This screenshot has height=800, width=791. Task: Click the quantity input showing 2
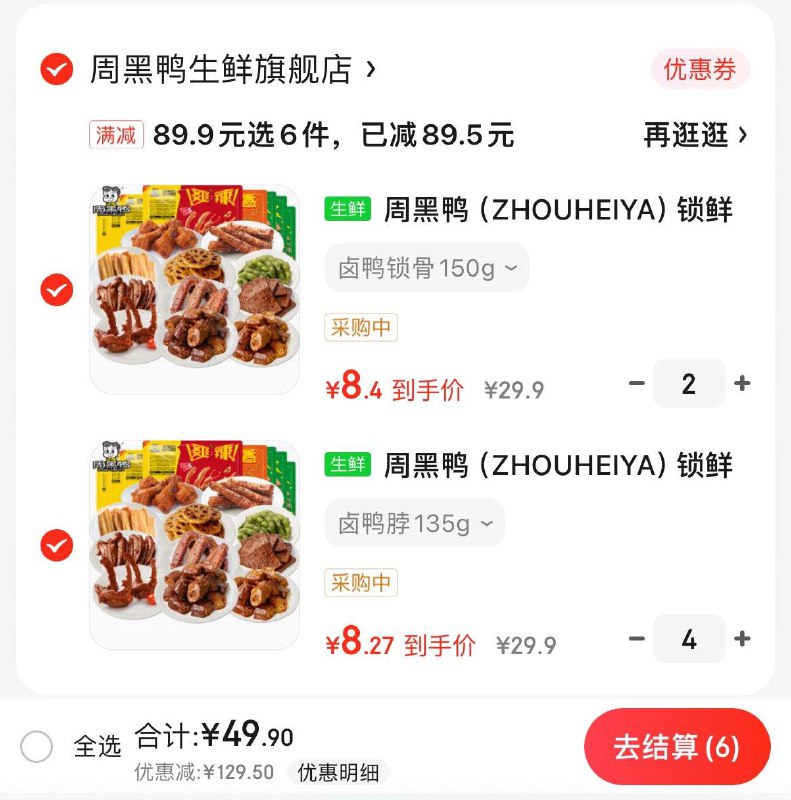688,382
